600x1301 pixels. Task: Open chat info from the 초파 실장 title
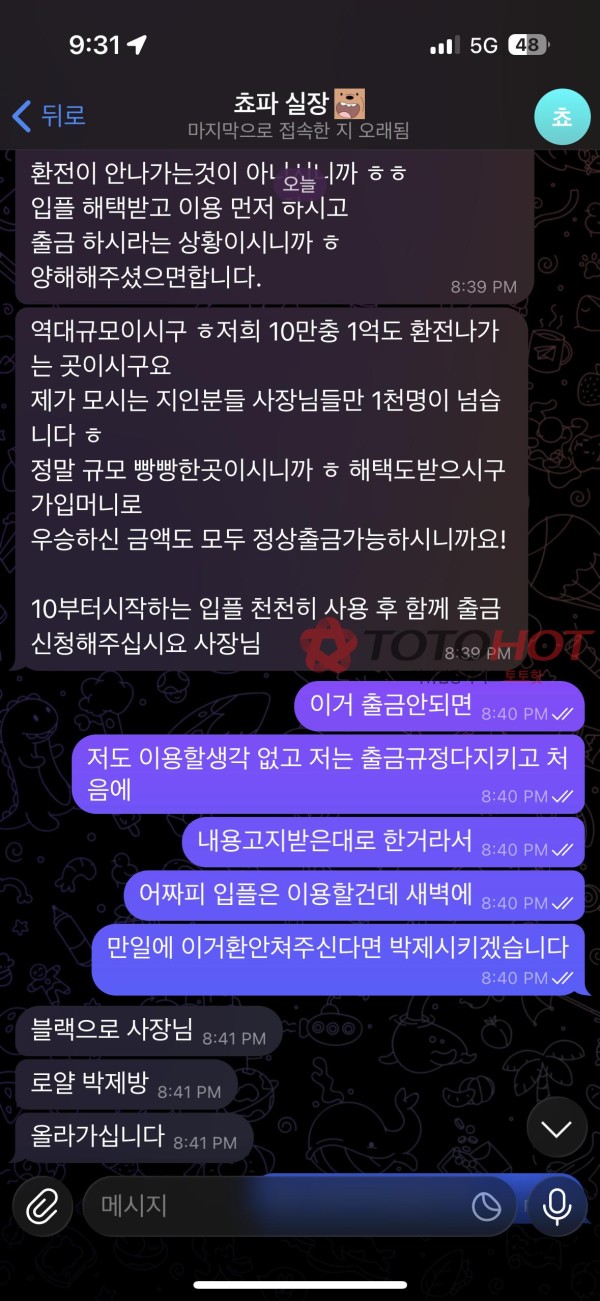pos(299,104)
